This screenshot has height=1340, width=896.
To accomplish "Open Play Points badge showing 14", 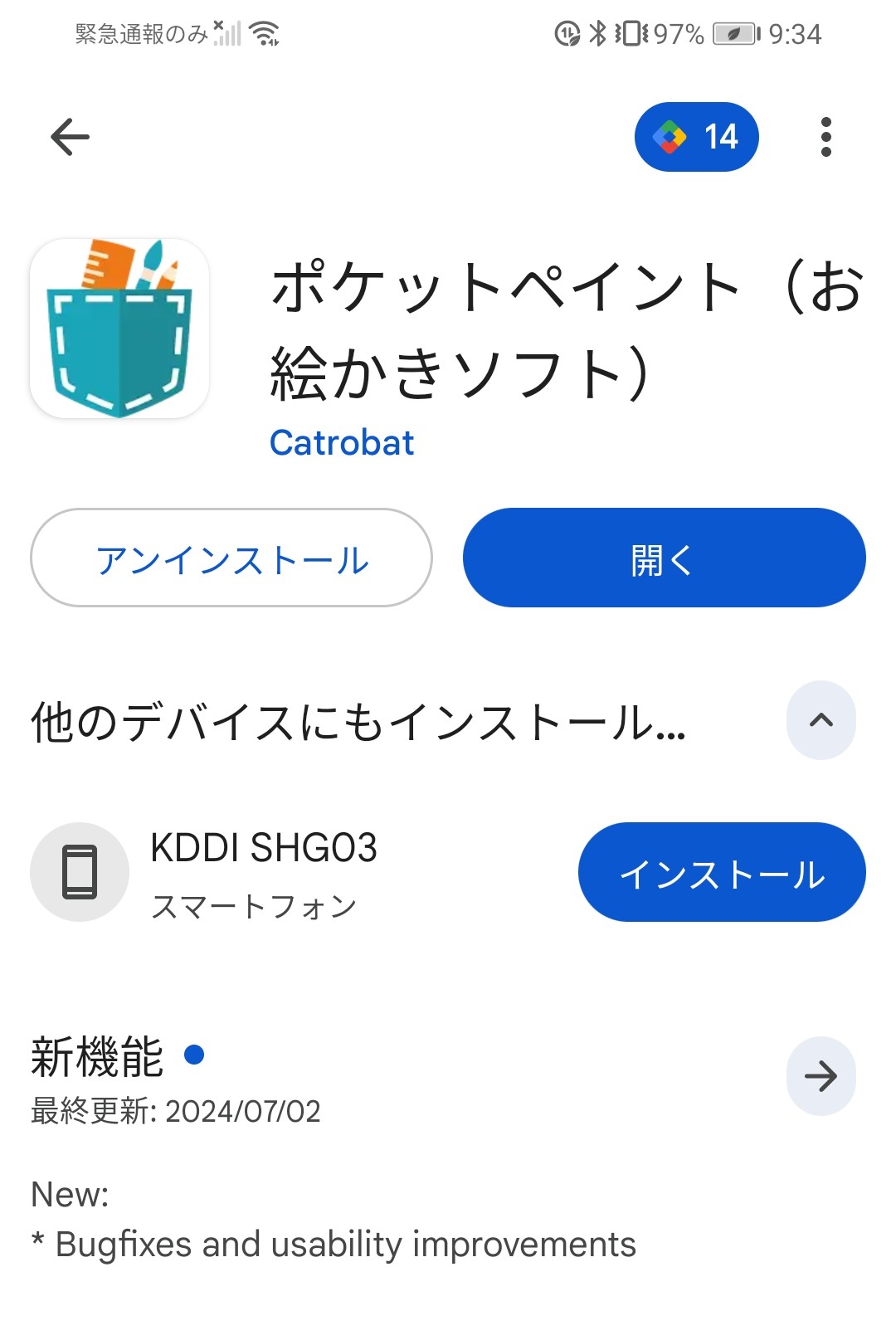I will click(x=697, y=135).
